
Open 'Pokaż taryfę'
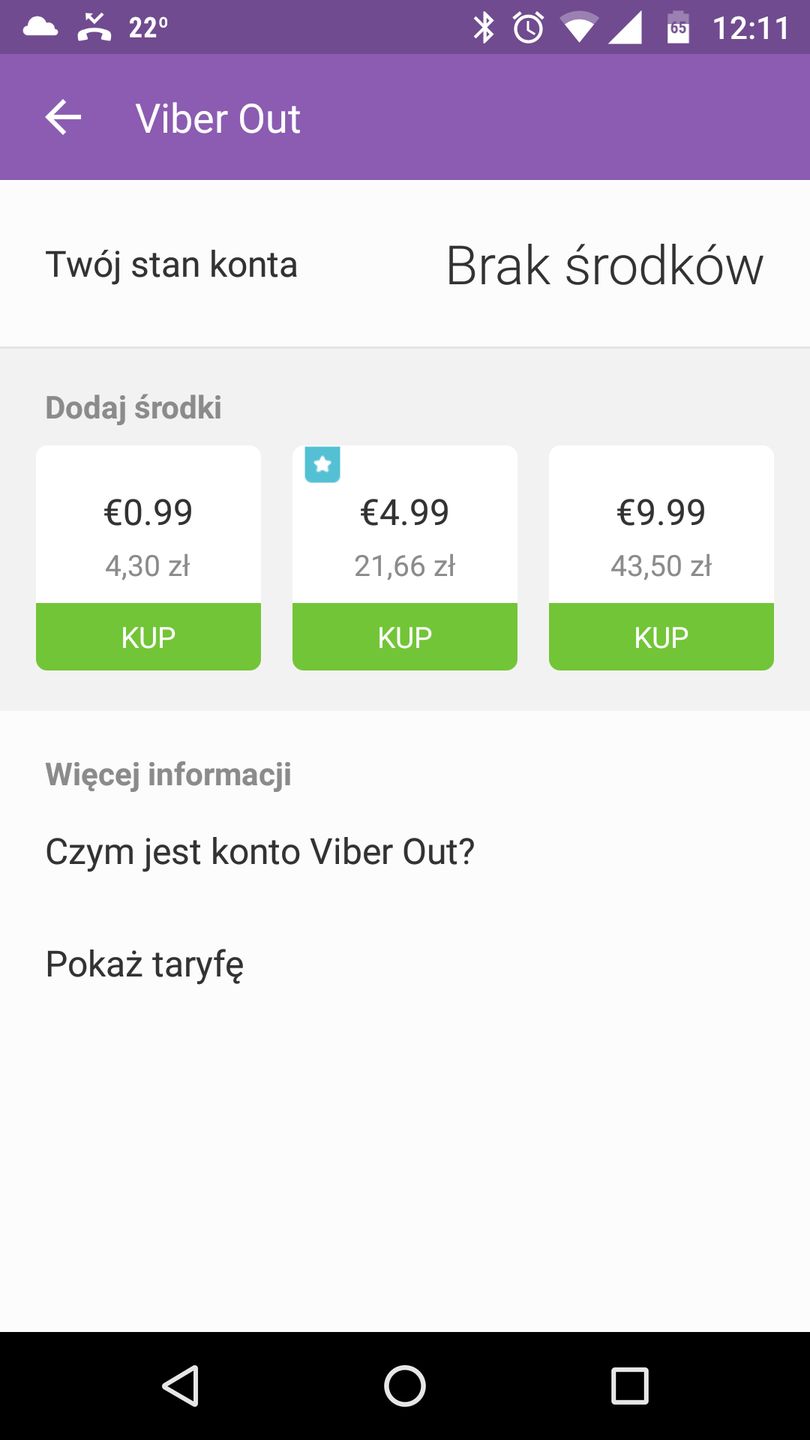tap(143, 963)
